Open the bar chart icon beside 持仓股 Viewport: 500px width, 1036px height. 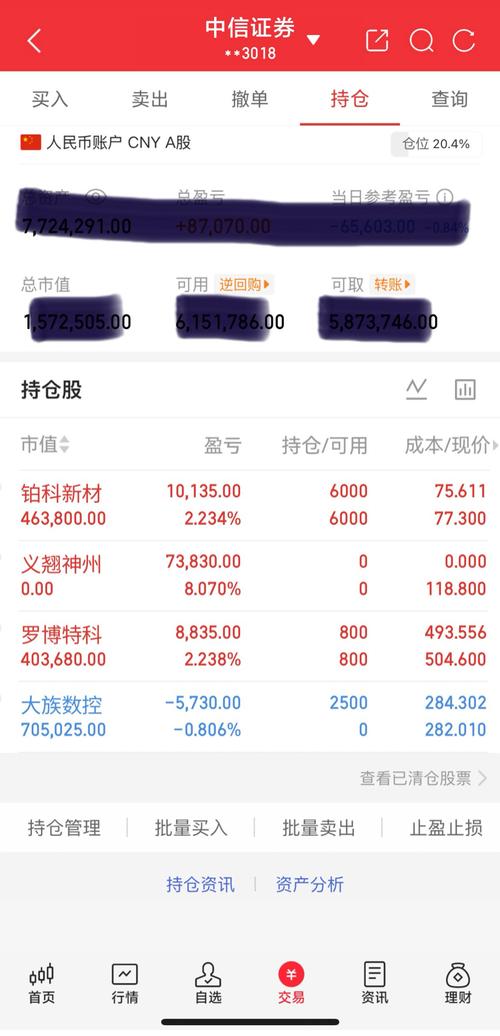coord(465,389)
